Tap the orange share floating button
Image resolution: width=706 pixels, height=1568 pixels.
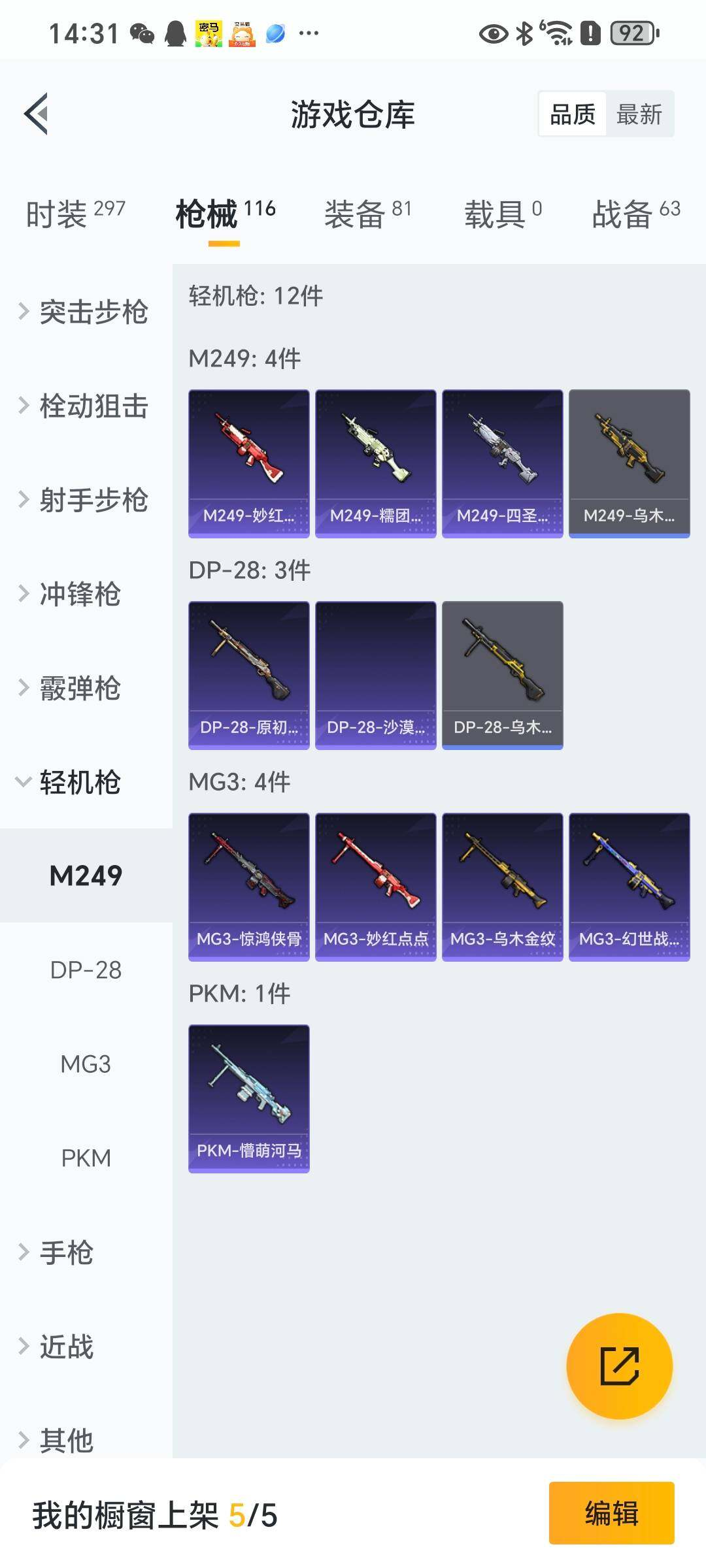point(619,1366)
